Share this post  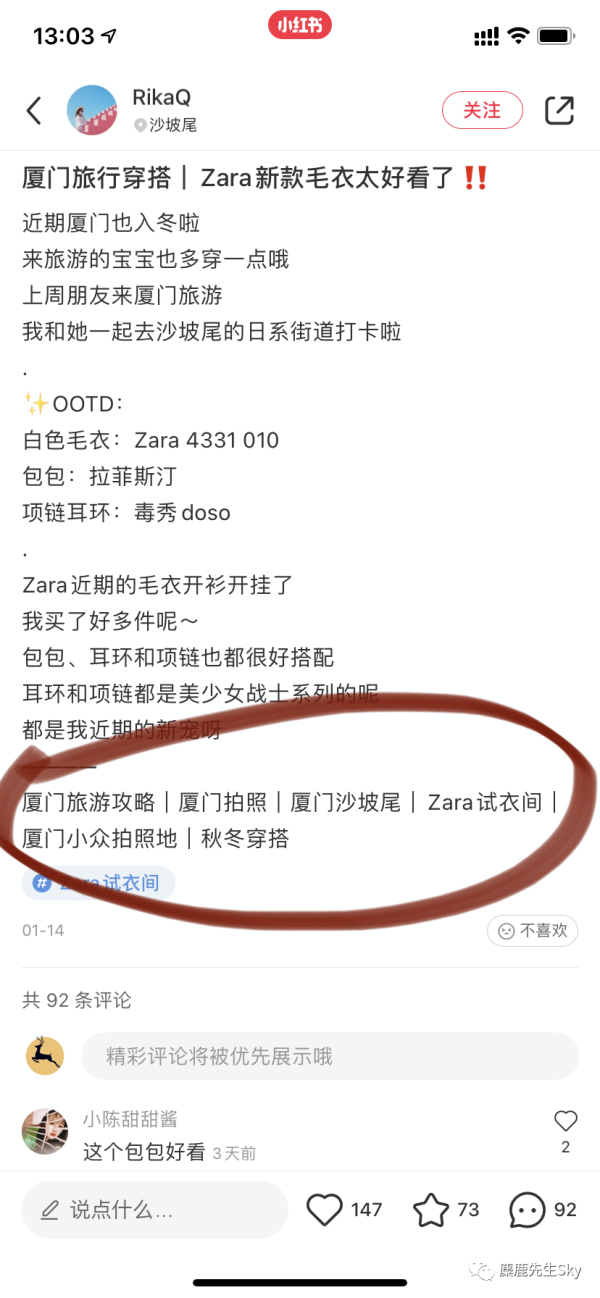point(560,110)
